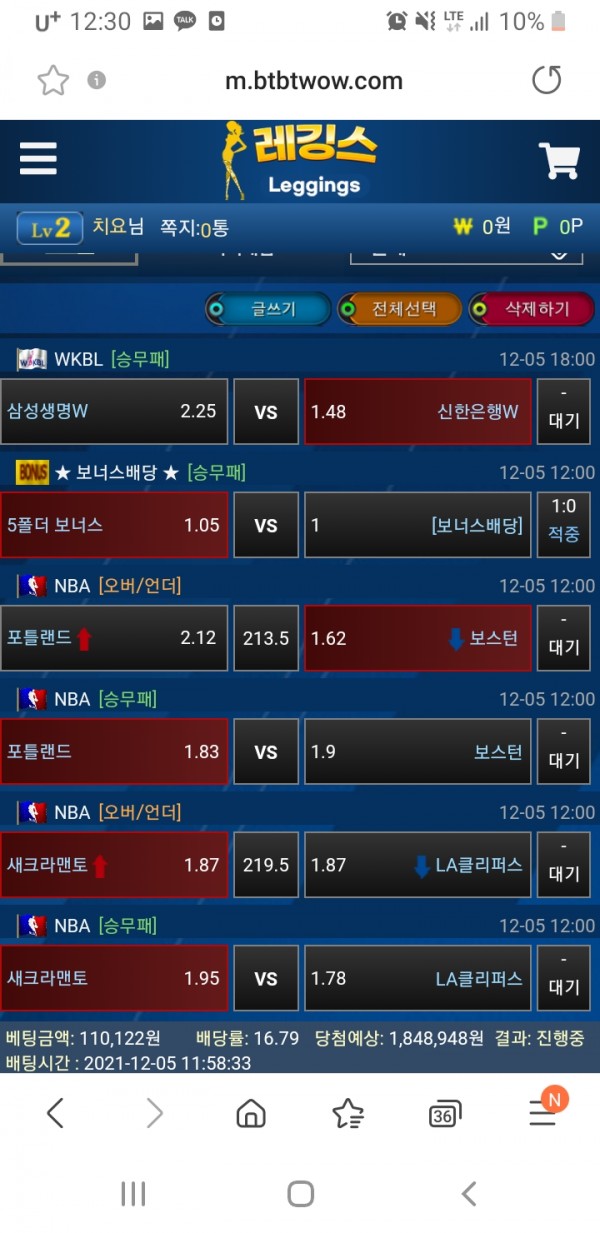Go to browser home page

[x=250, y=1112]
